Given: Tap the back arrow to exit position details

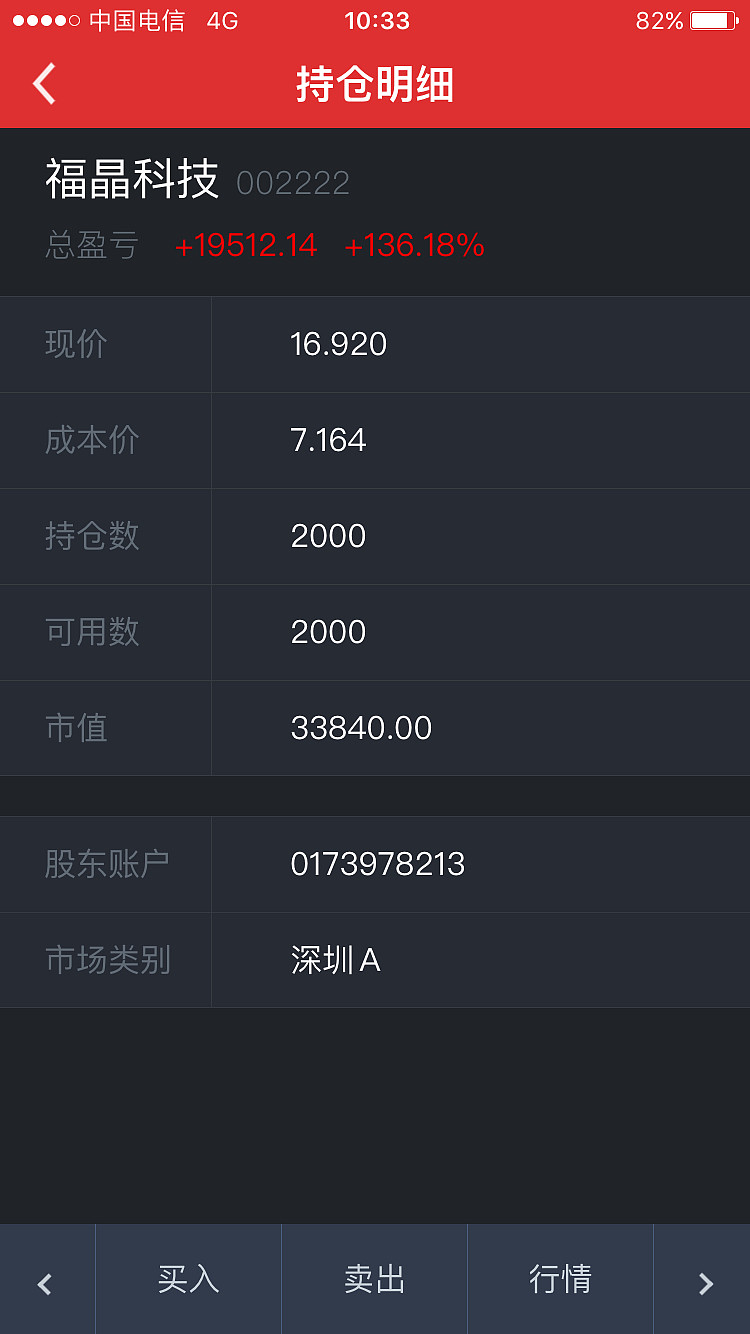Looking at the screenshot, I should pos(44,84).
